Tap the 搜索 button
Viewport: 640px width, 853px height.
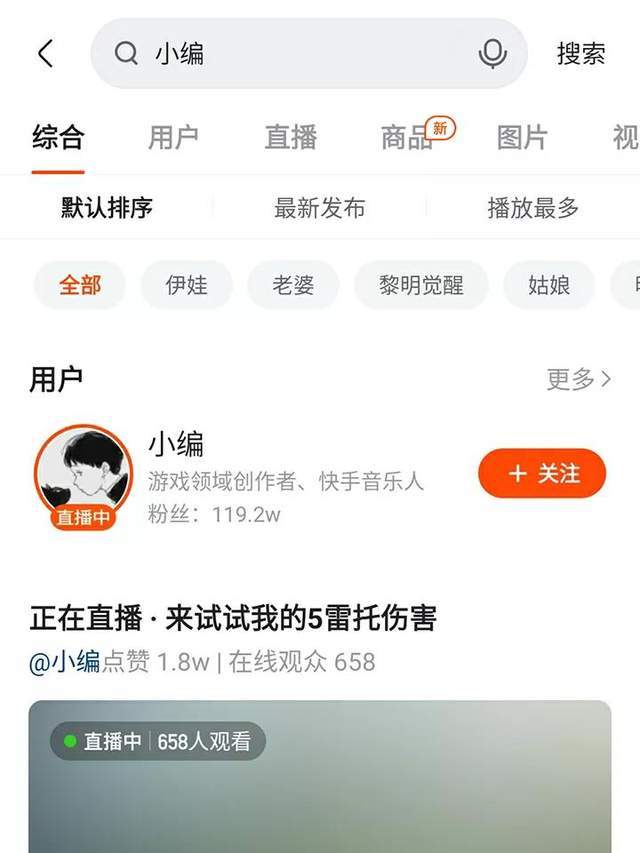coord(581,53)
